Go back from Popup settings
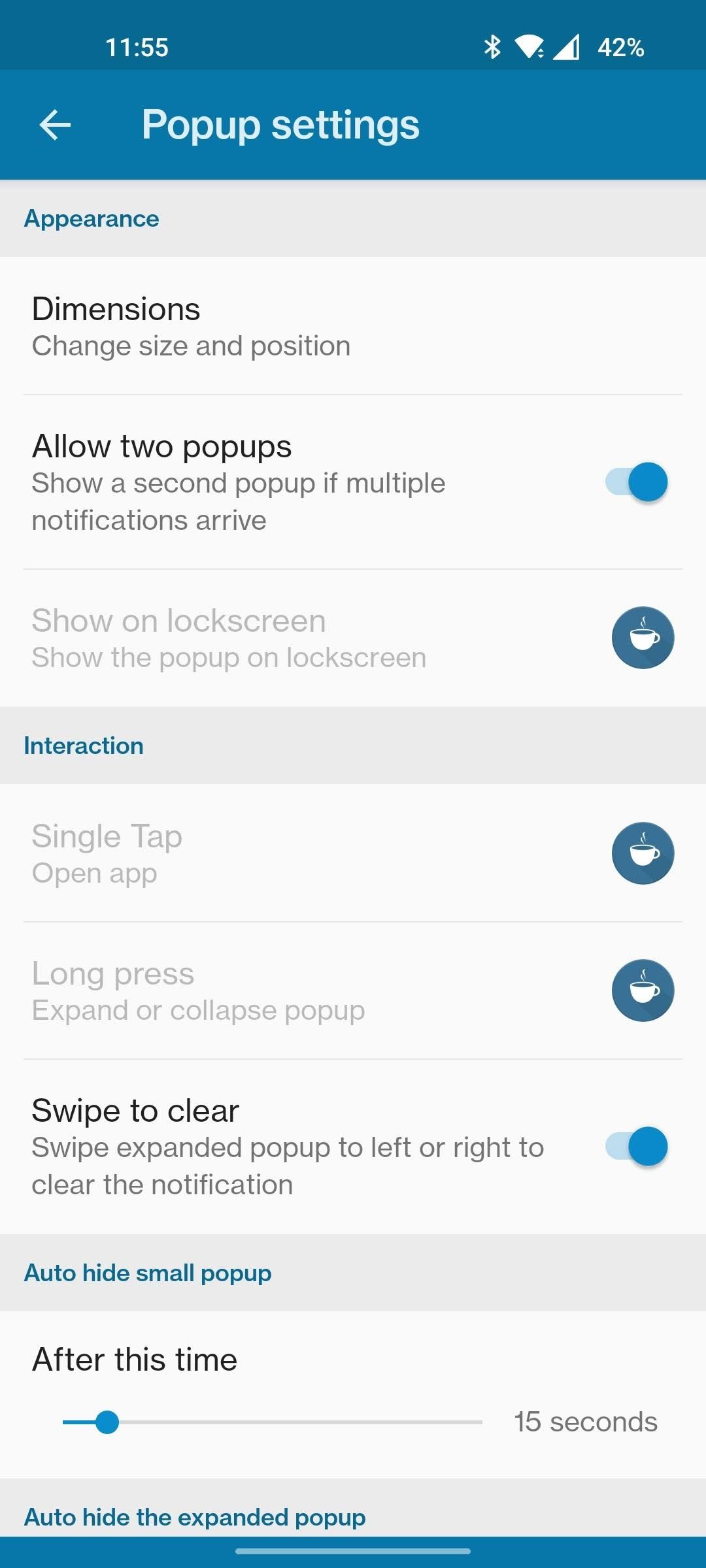The image size is (706, 1568). [x=55, y=125]
